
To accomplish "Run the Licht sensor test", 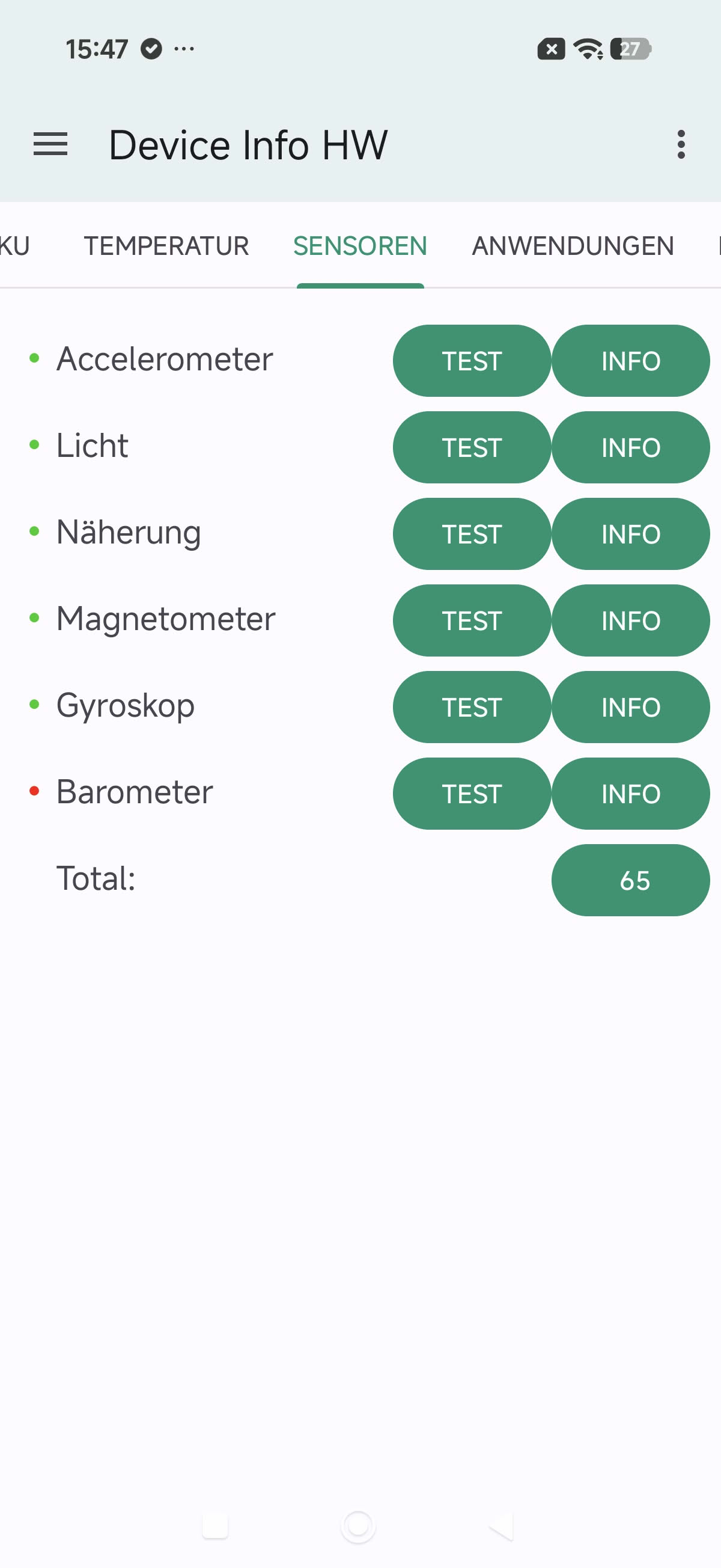I will point(472,447).
